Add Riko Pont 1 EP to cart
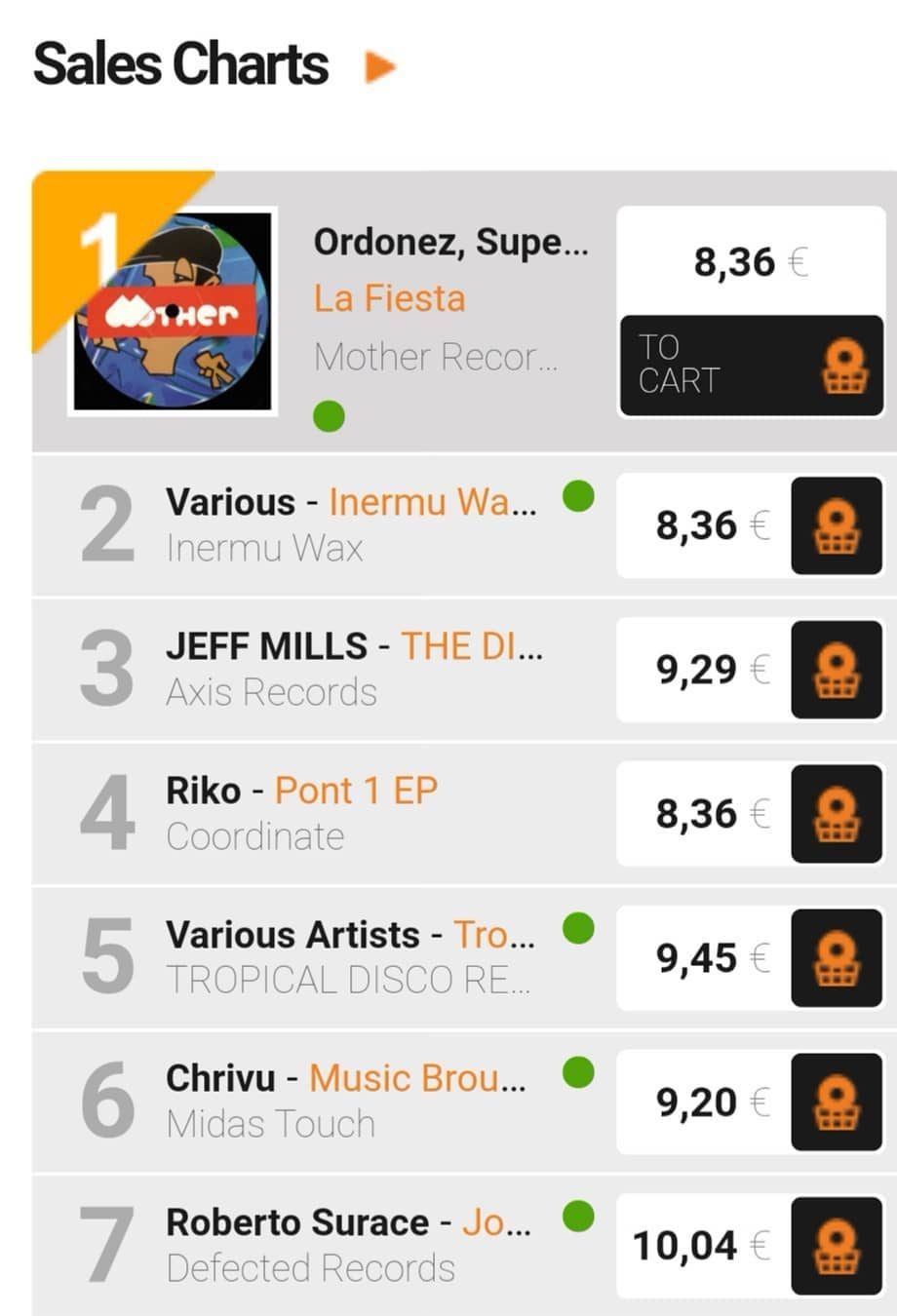 [837, 814]
